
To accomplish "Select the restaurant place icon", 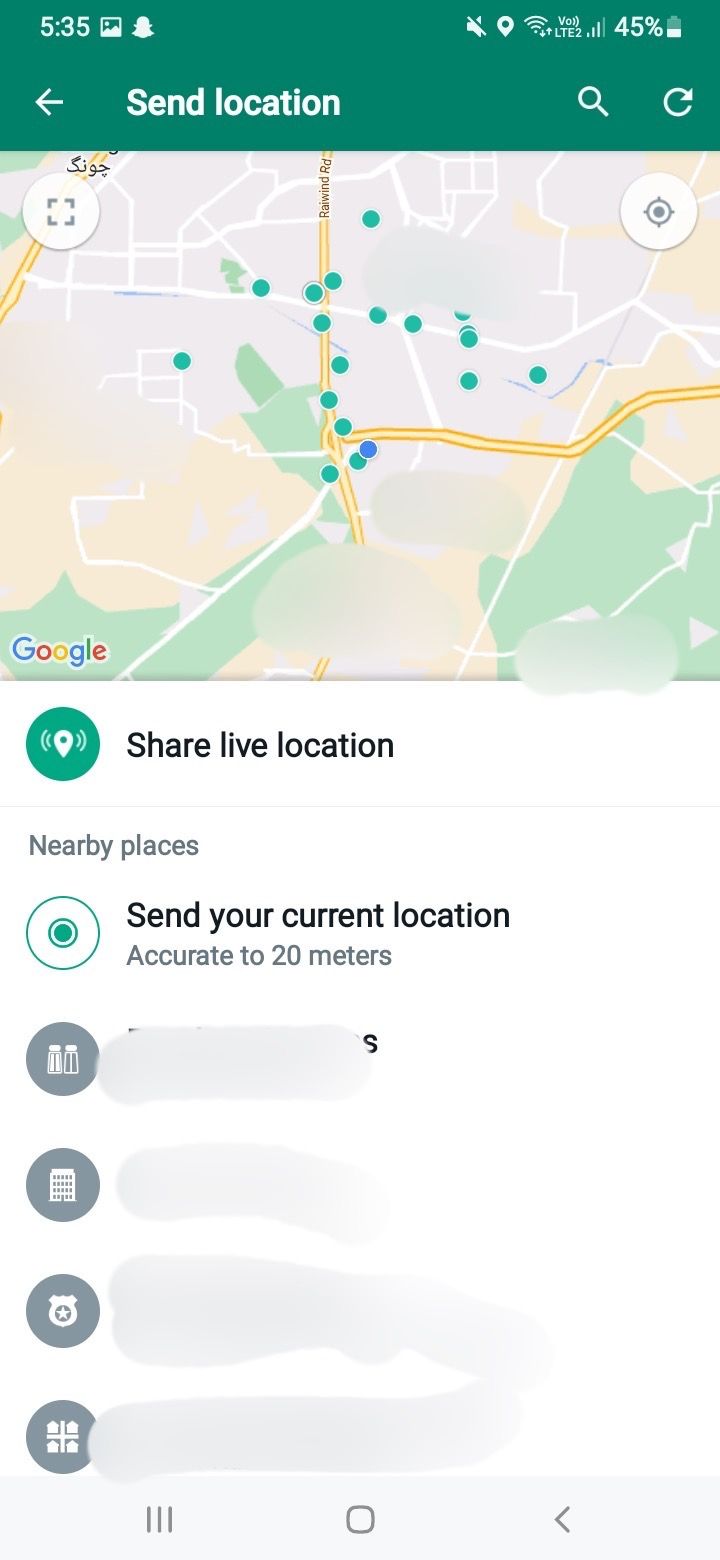I will 62,1058.
